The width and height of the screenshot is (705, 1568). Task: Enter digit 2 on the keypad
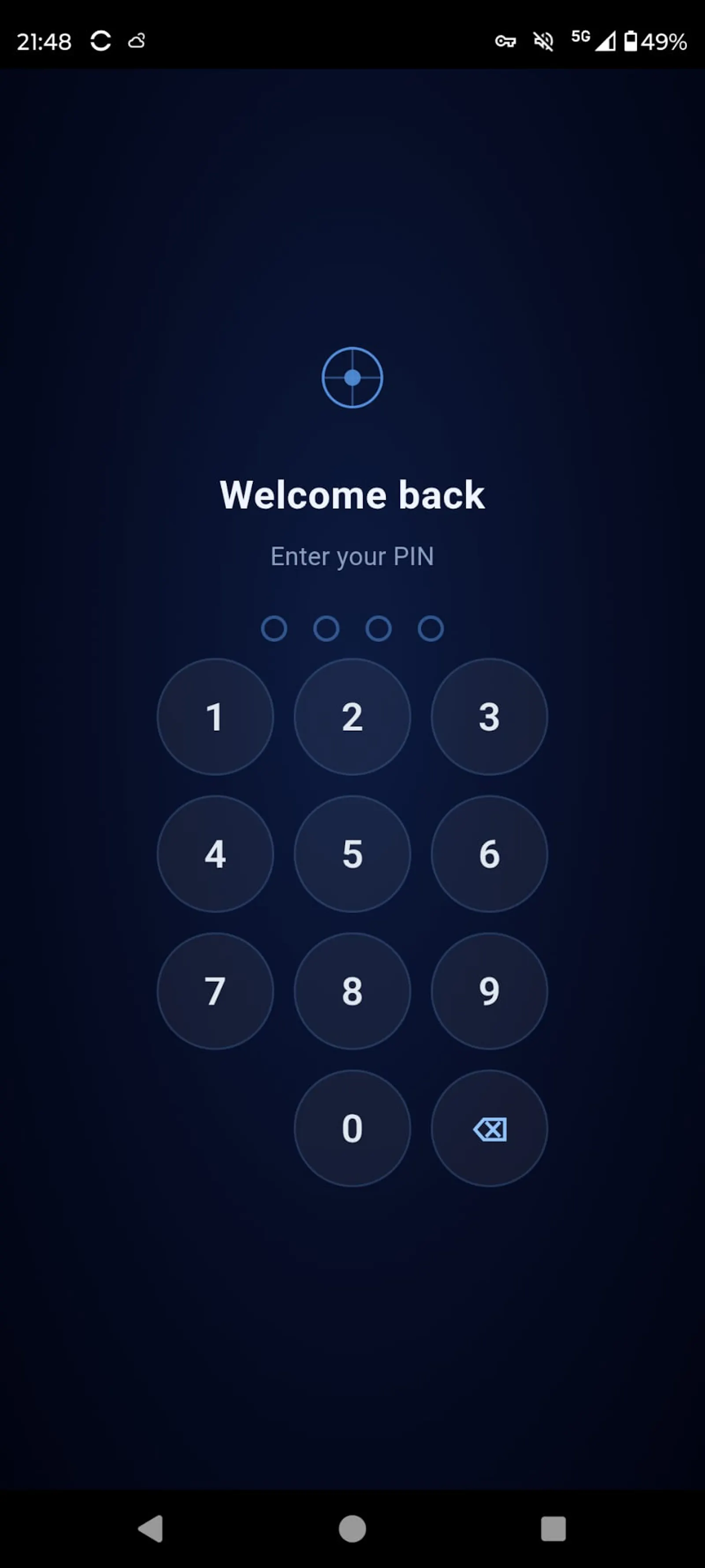pos(352,717)
